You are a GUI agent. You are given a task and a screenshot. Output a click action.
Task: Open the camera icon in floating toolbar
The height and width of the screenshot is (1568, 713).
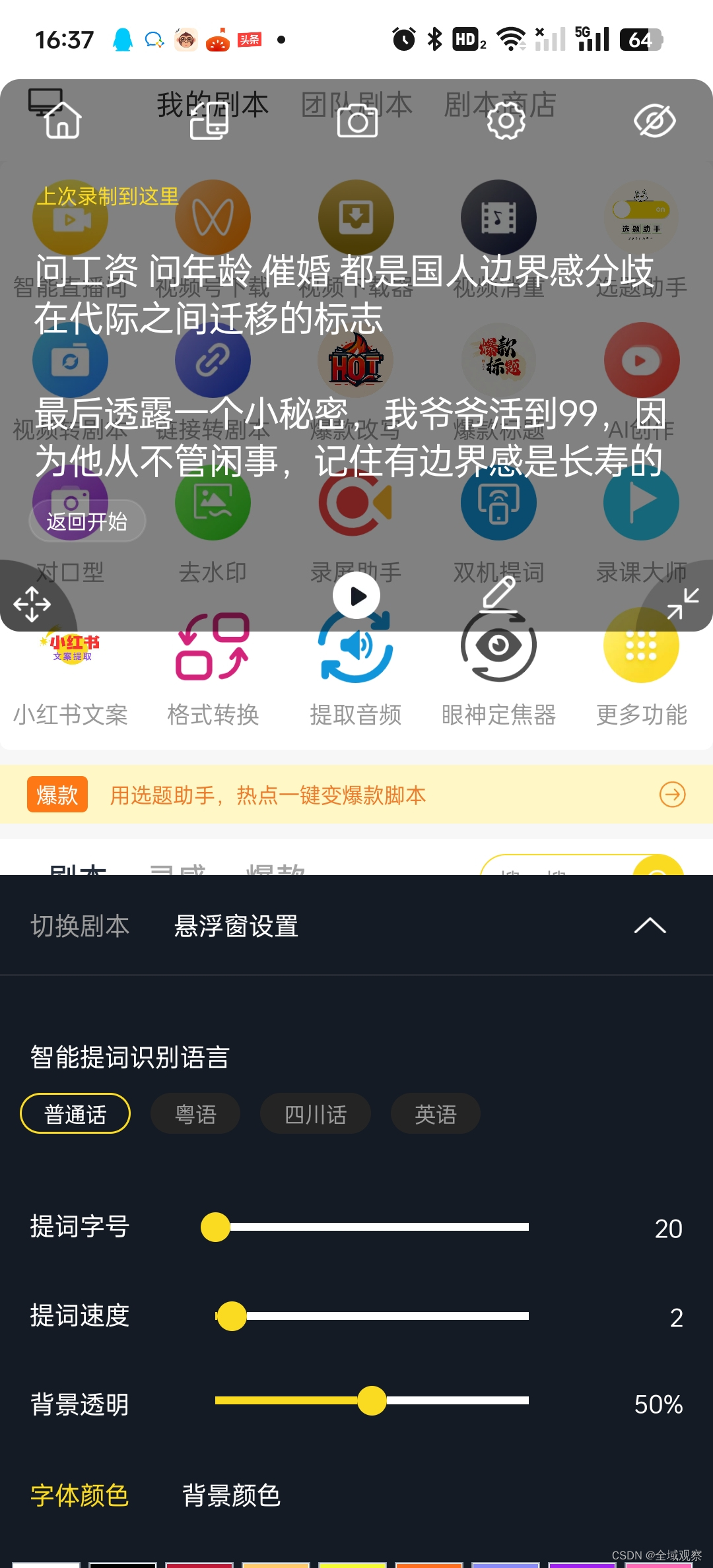pyautogui.click(x=357, y=121)
